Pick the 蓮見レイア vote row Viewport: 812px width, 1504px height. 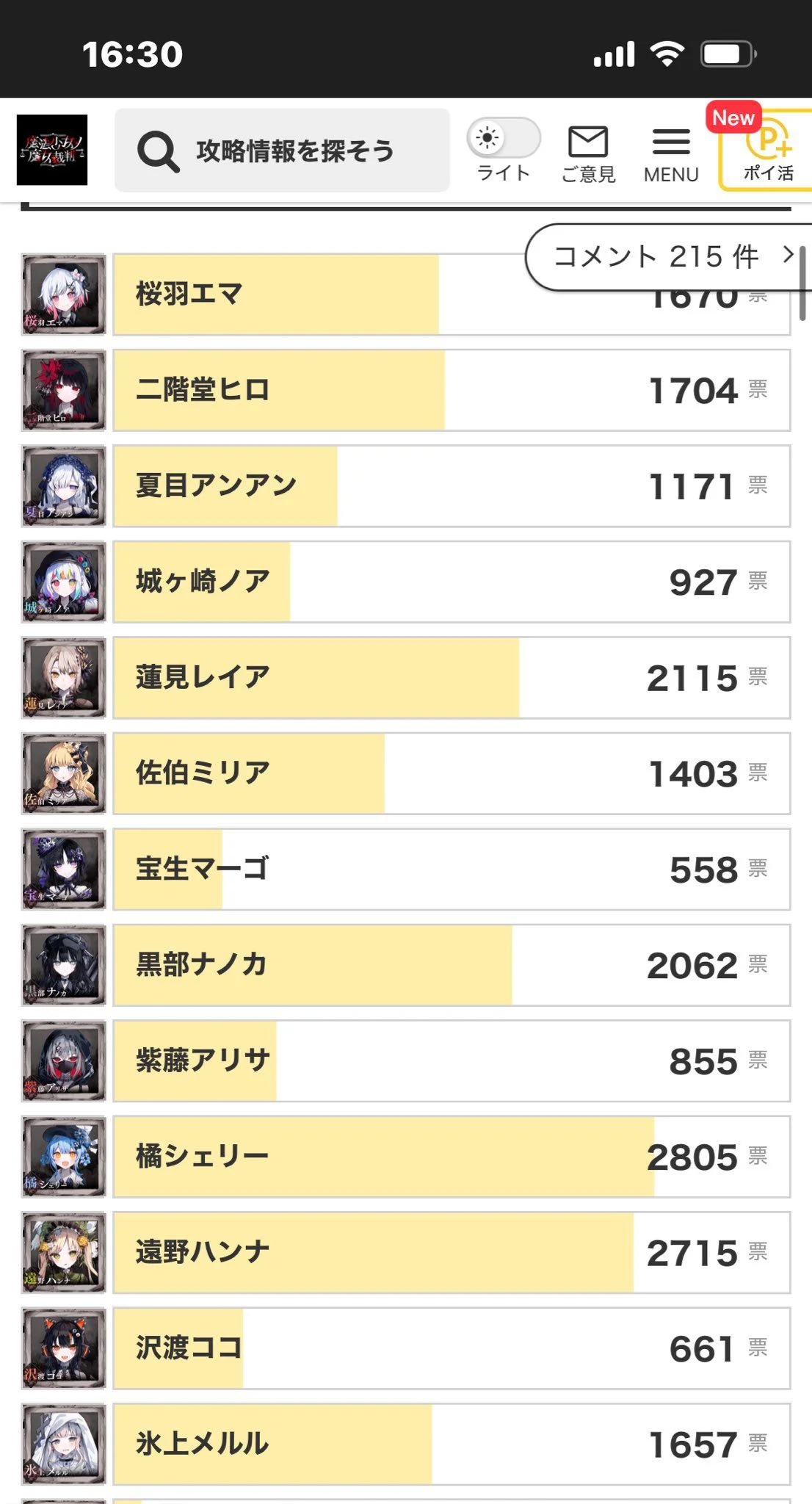coord(452,677)
